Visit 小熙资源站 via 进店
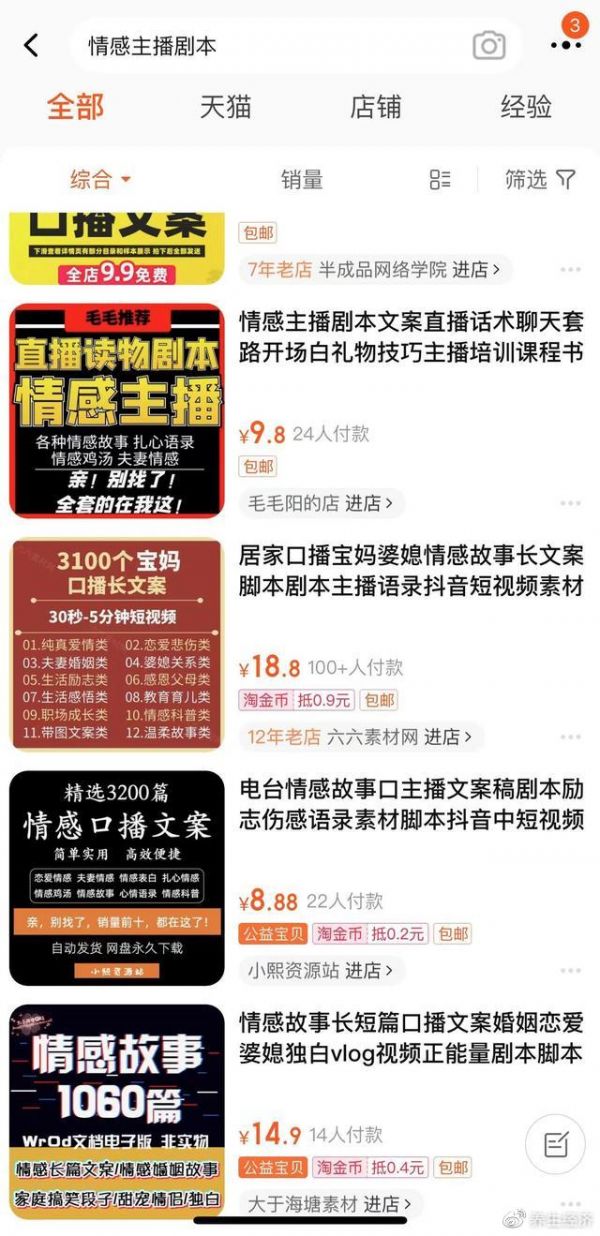The height and width of the screenshot is (1236, 600). 369,970
